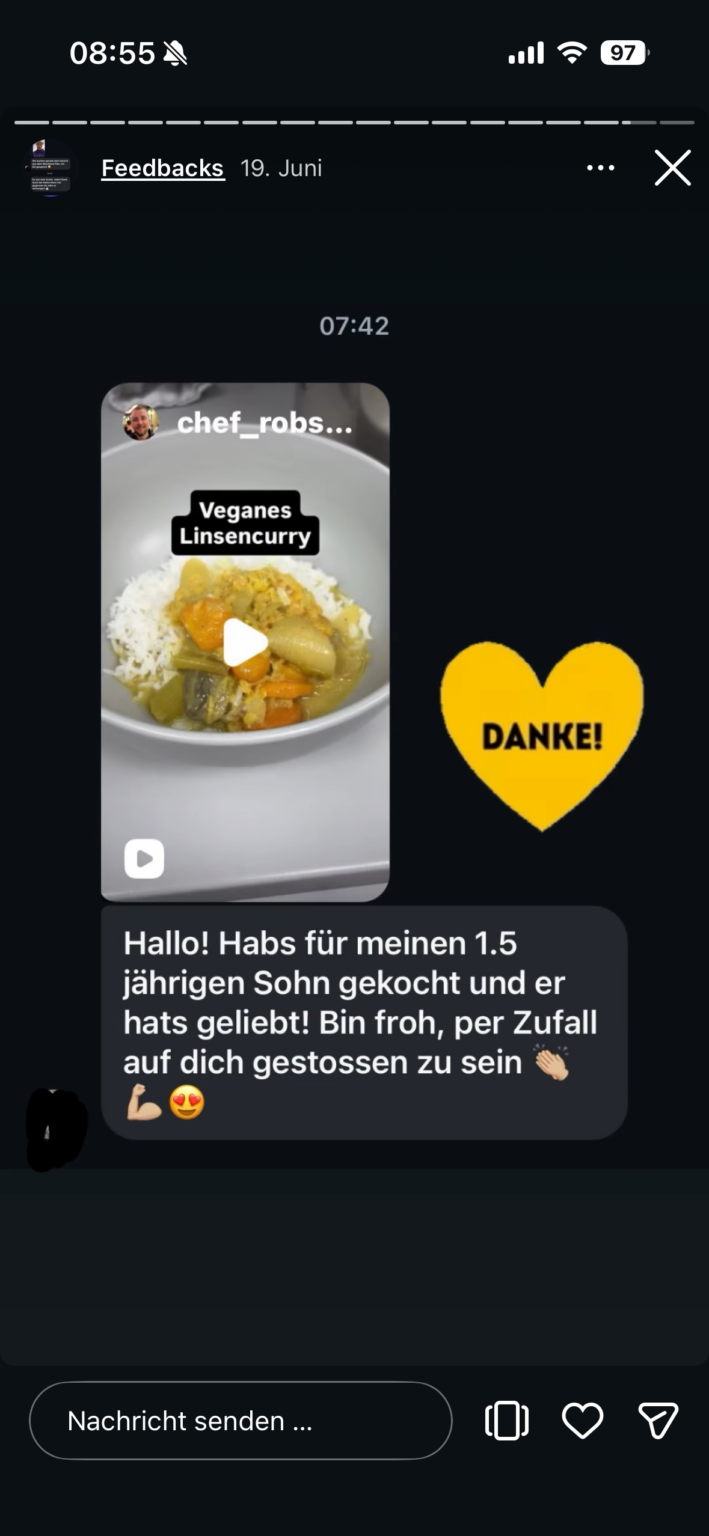Tap the Feedbacks highlight cover picture
This screenshot has width=709, height=1536.
pyautogui.click(x=49, y=167)
